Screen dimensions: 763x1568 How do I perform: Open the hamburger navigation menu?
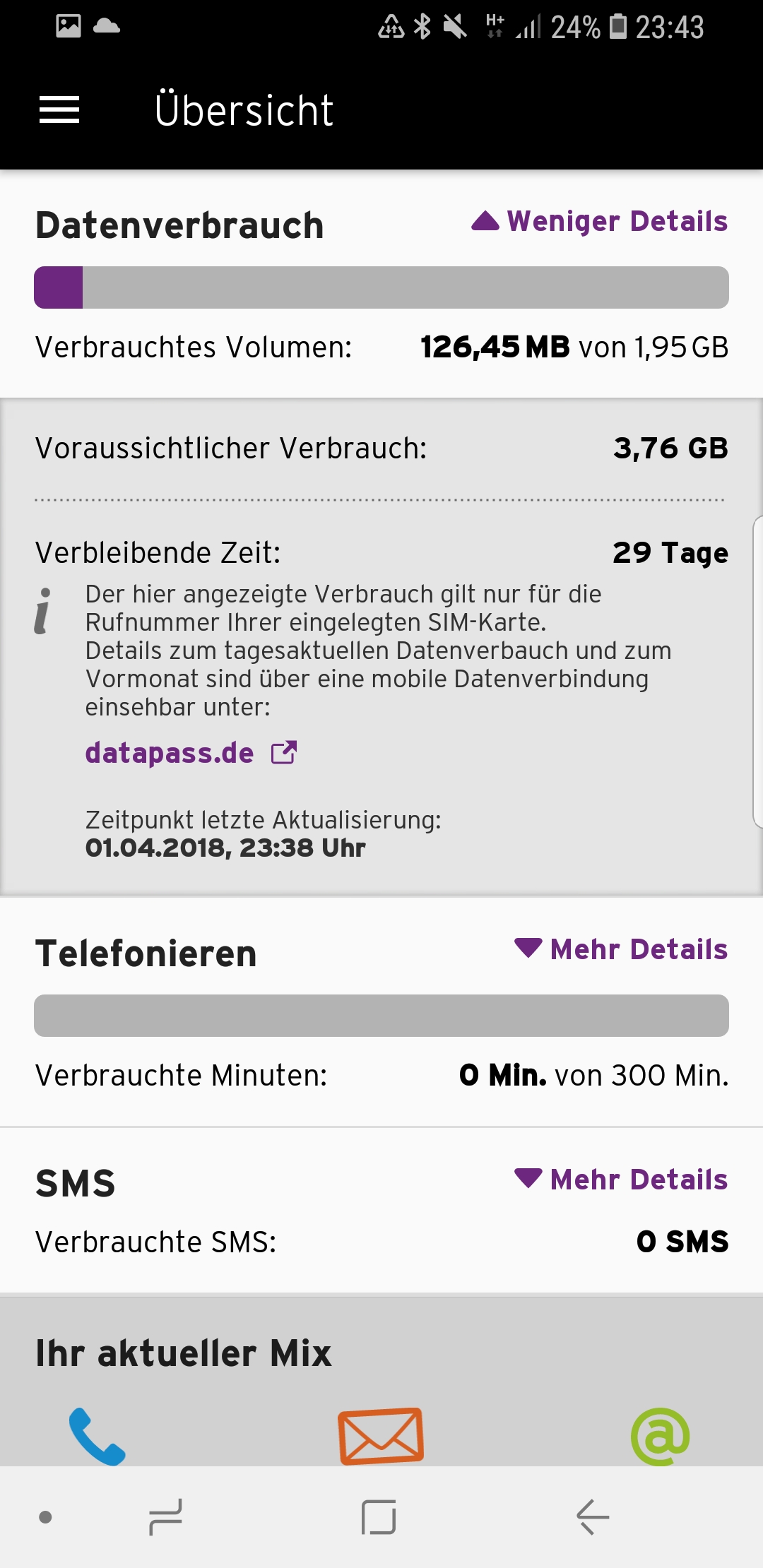pyautogui.click(x=59, y=110)
